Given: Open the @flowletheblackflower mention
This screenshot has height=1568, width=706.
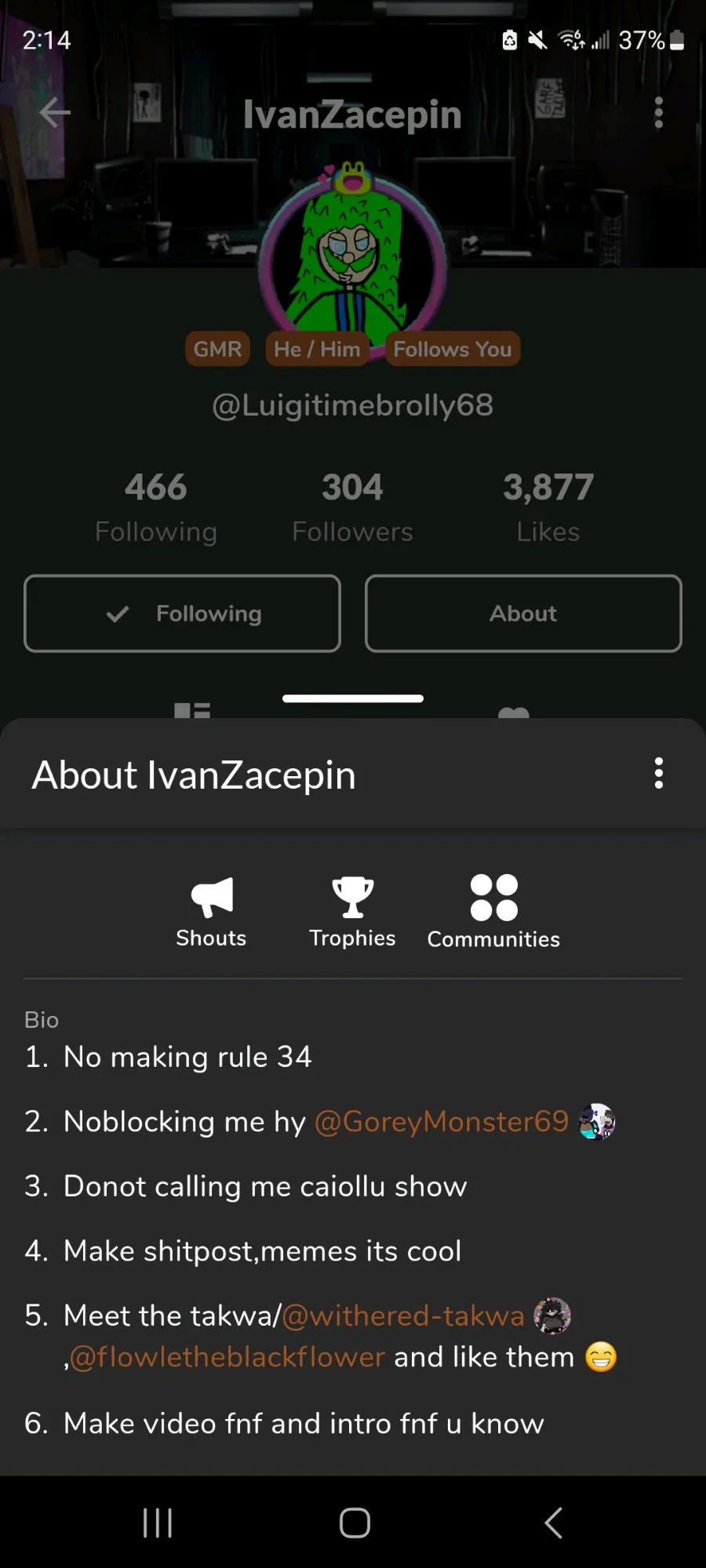Looking at the screenshot, I should click(227, 1357).
